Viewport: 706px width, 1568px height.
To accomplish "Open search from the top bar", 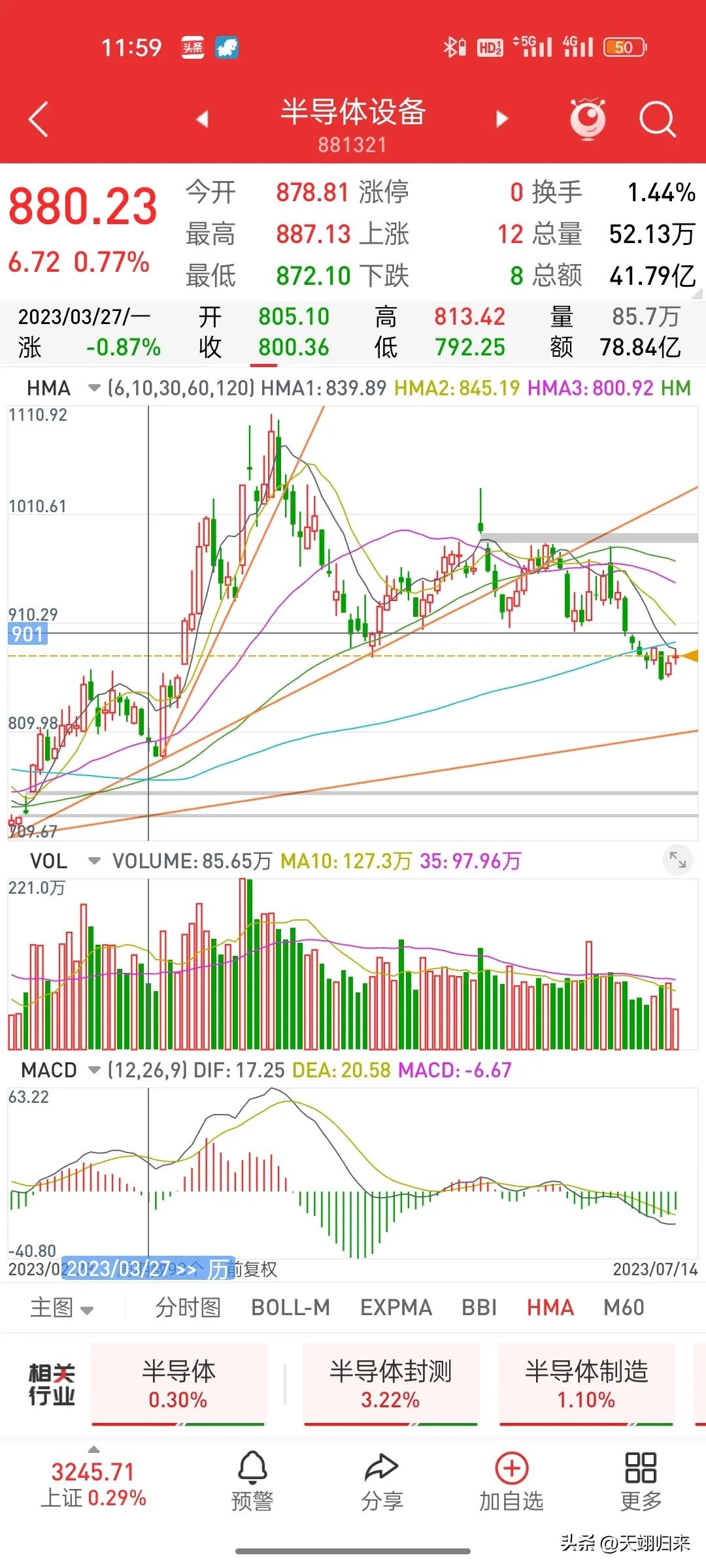I will point(657,118).
